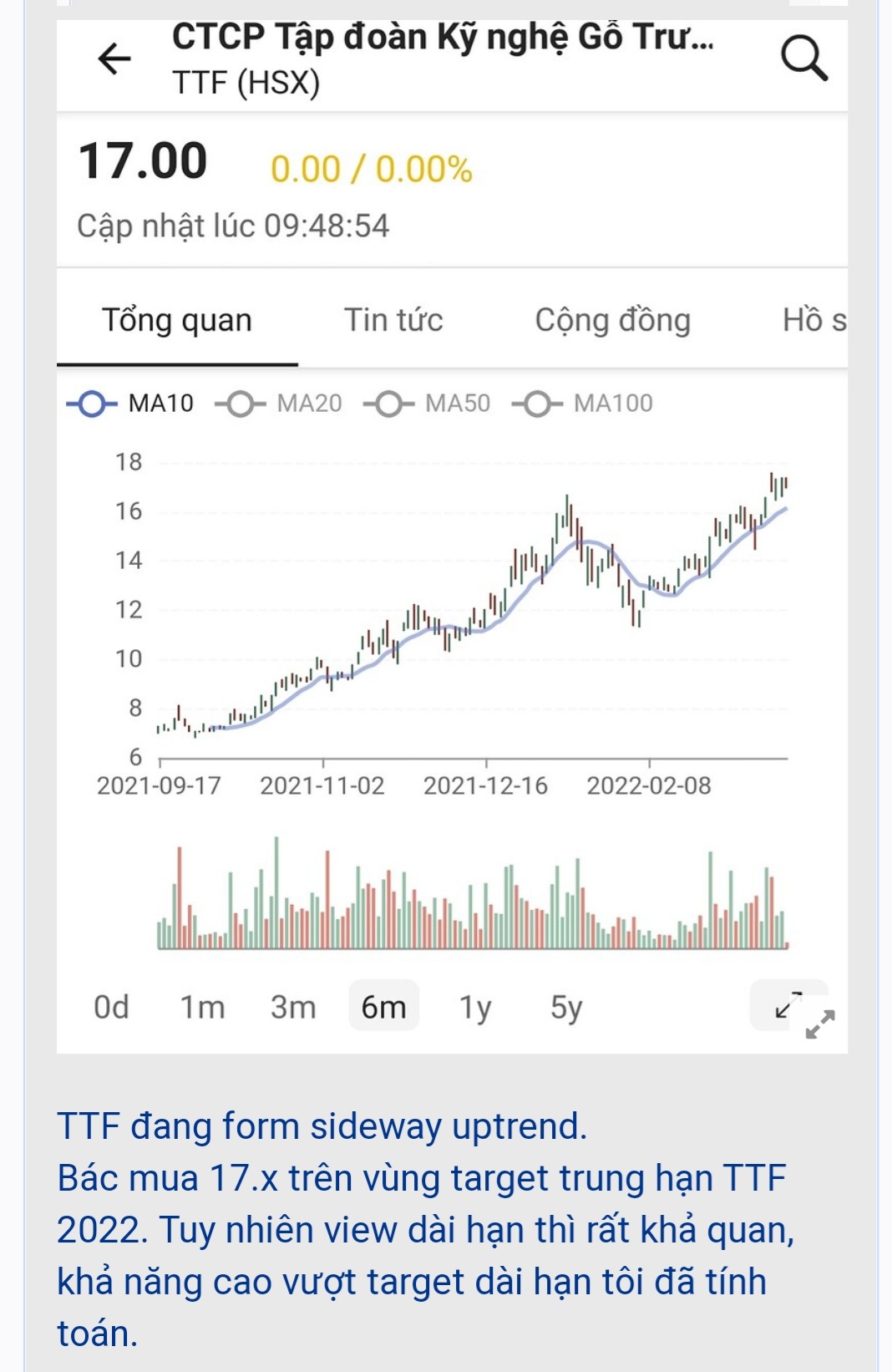
Task: Set the chart range to 0d
Action: [112, 1007]
